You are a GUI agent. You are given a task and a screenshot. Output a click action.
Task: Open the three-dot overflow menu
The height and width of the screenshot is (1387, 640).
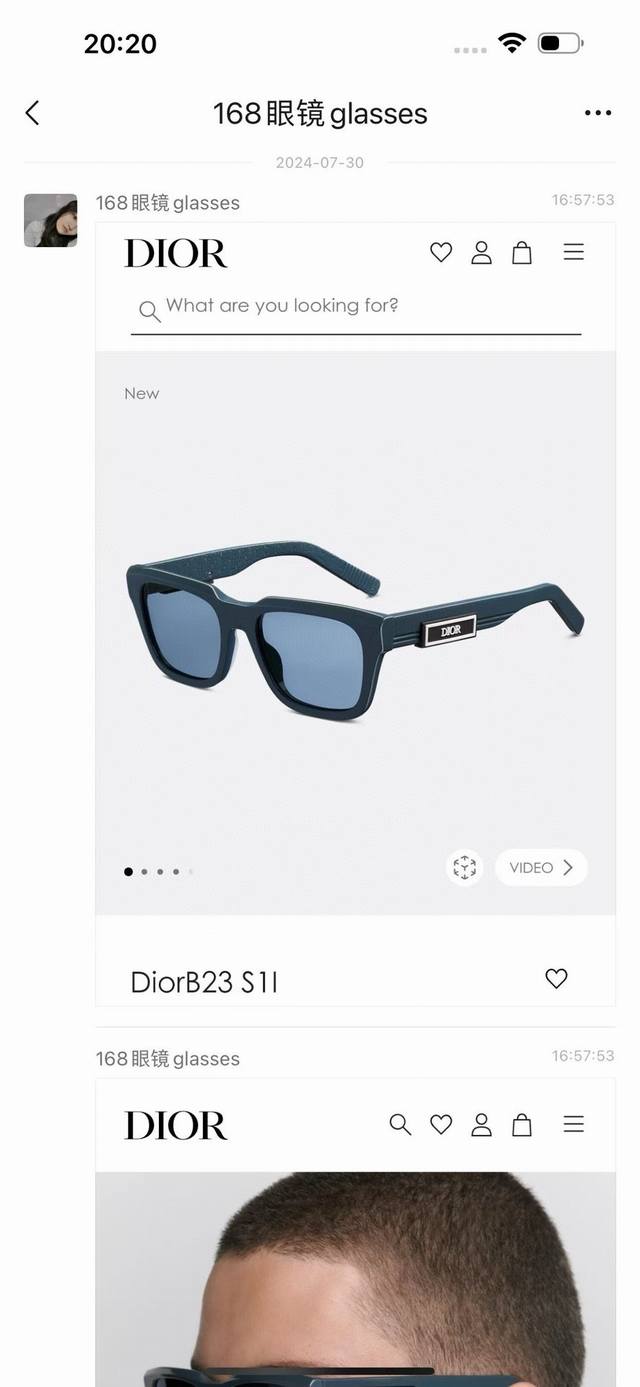[x=597, y=113]
